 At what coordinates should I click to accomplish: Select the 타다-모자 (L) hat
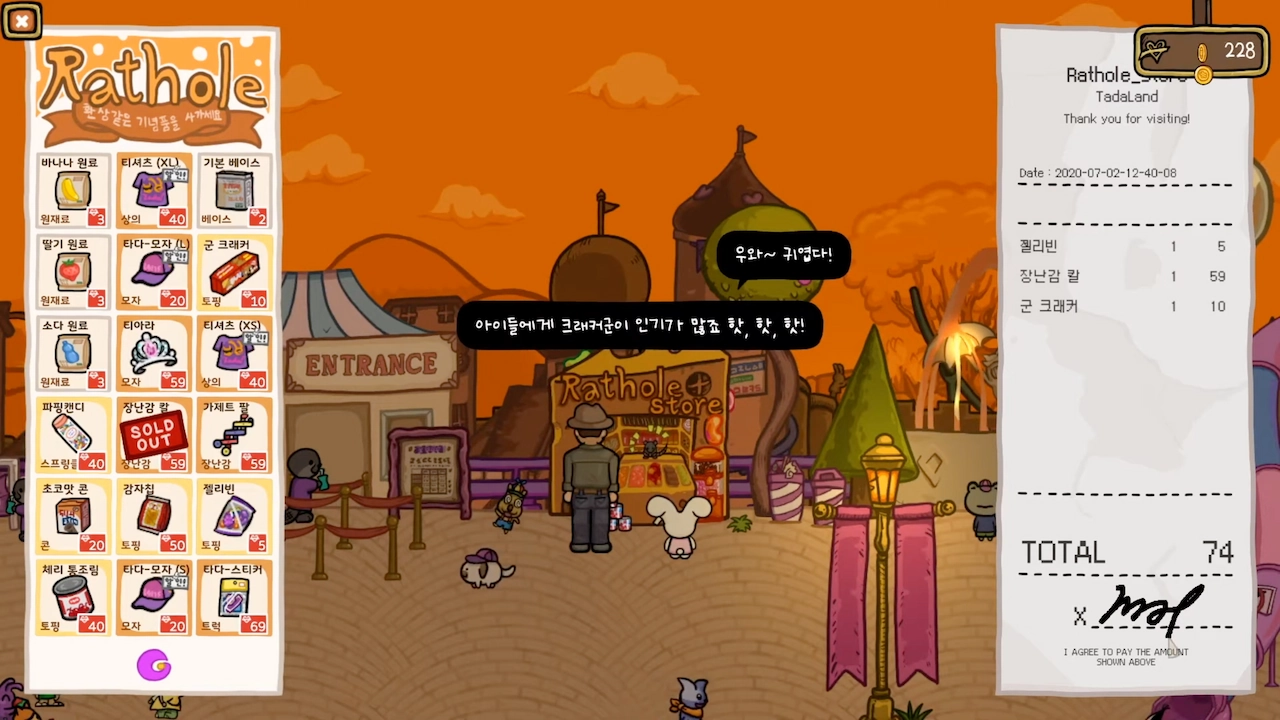coord(154,272)
